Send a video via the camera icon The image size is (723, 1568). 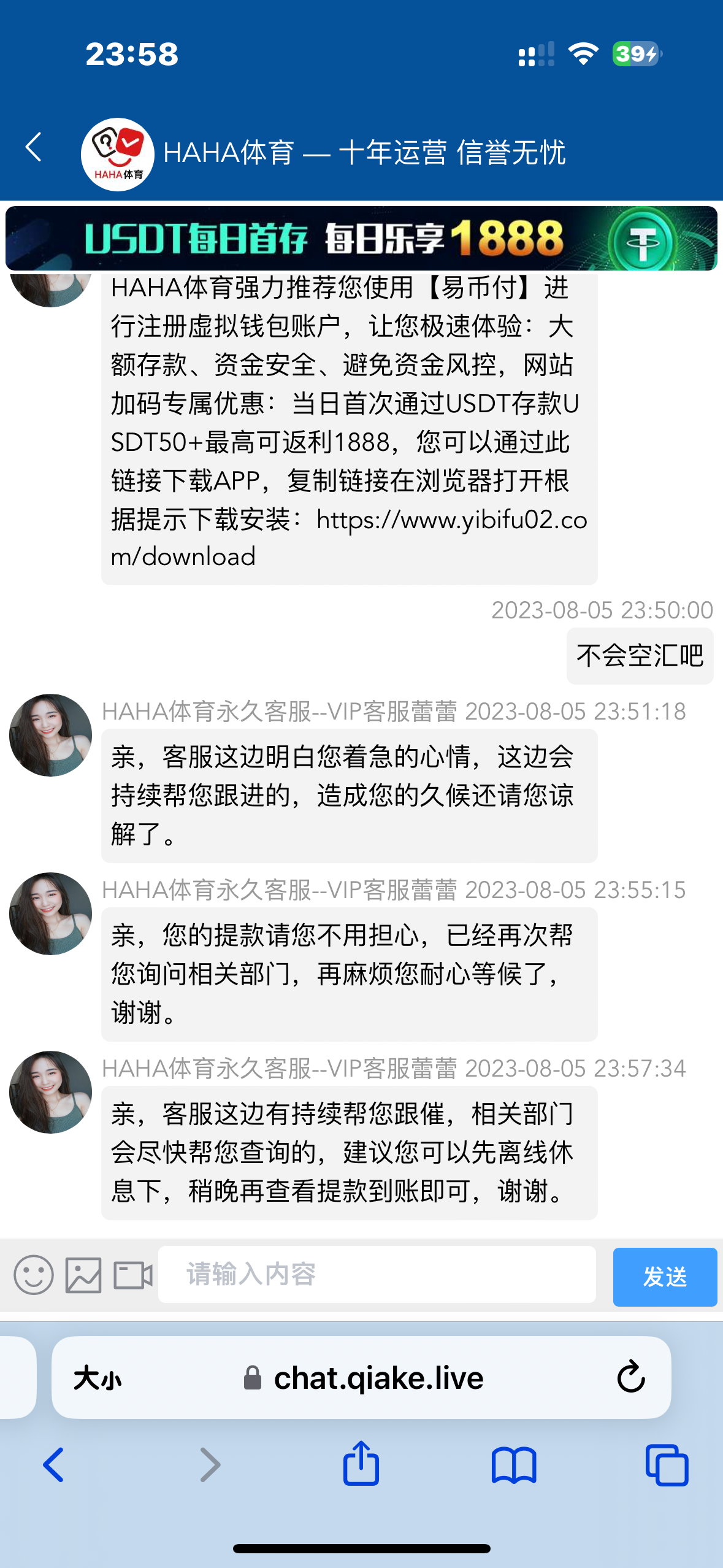(x=133, y=1275)
